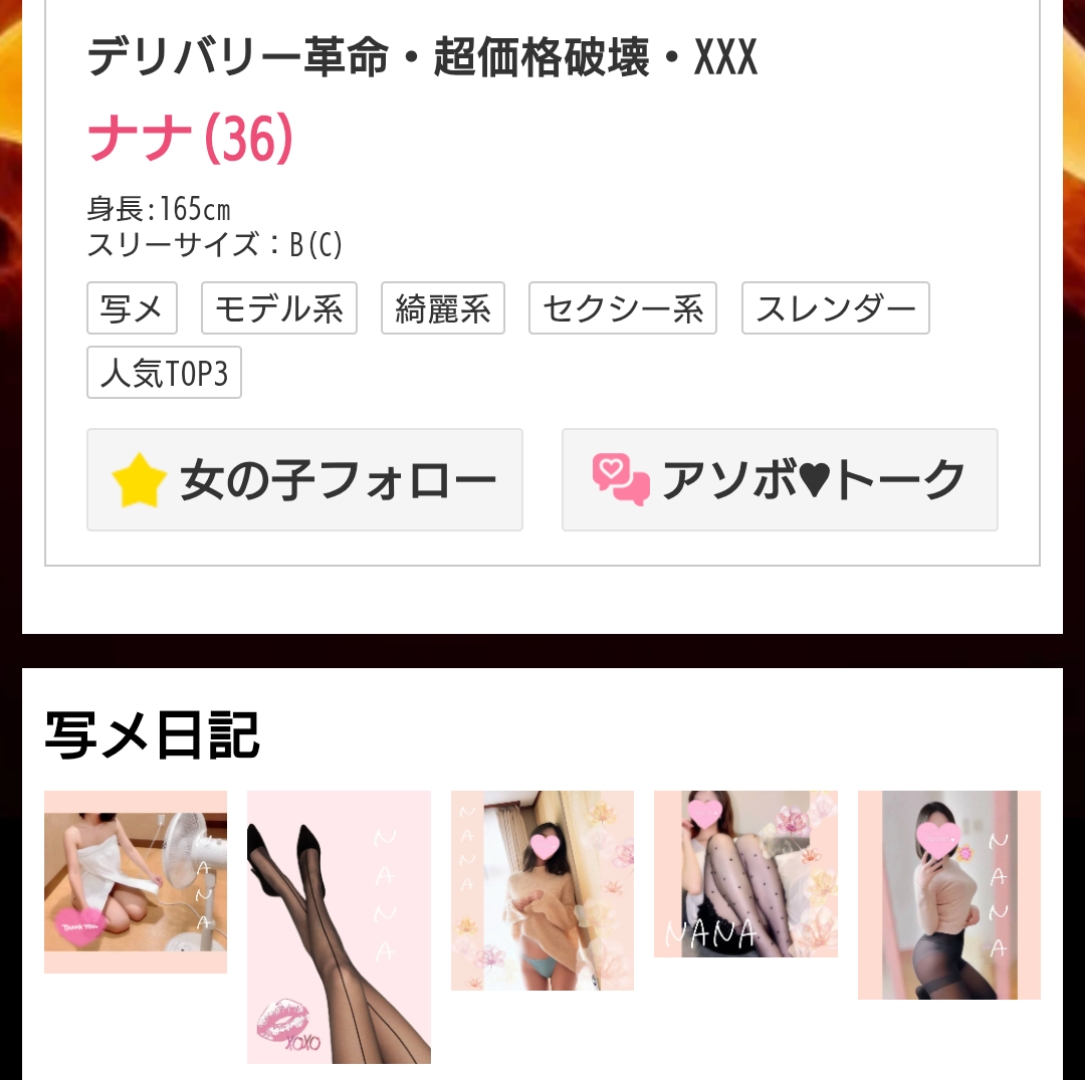Select the セクシー系 tag chip
Screen dimensions: 1085x1080
tap(622, 308)
